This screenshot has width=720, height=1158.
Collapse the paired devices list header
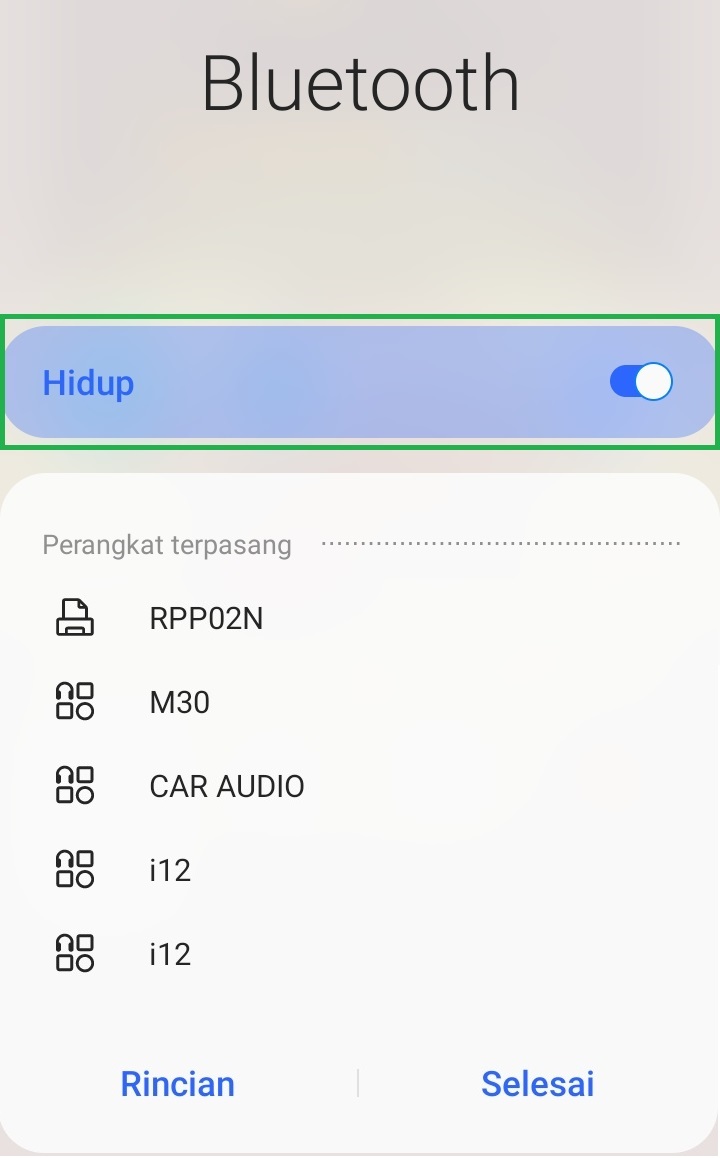(165, 544)
